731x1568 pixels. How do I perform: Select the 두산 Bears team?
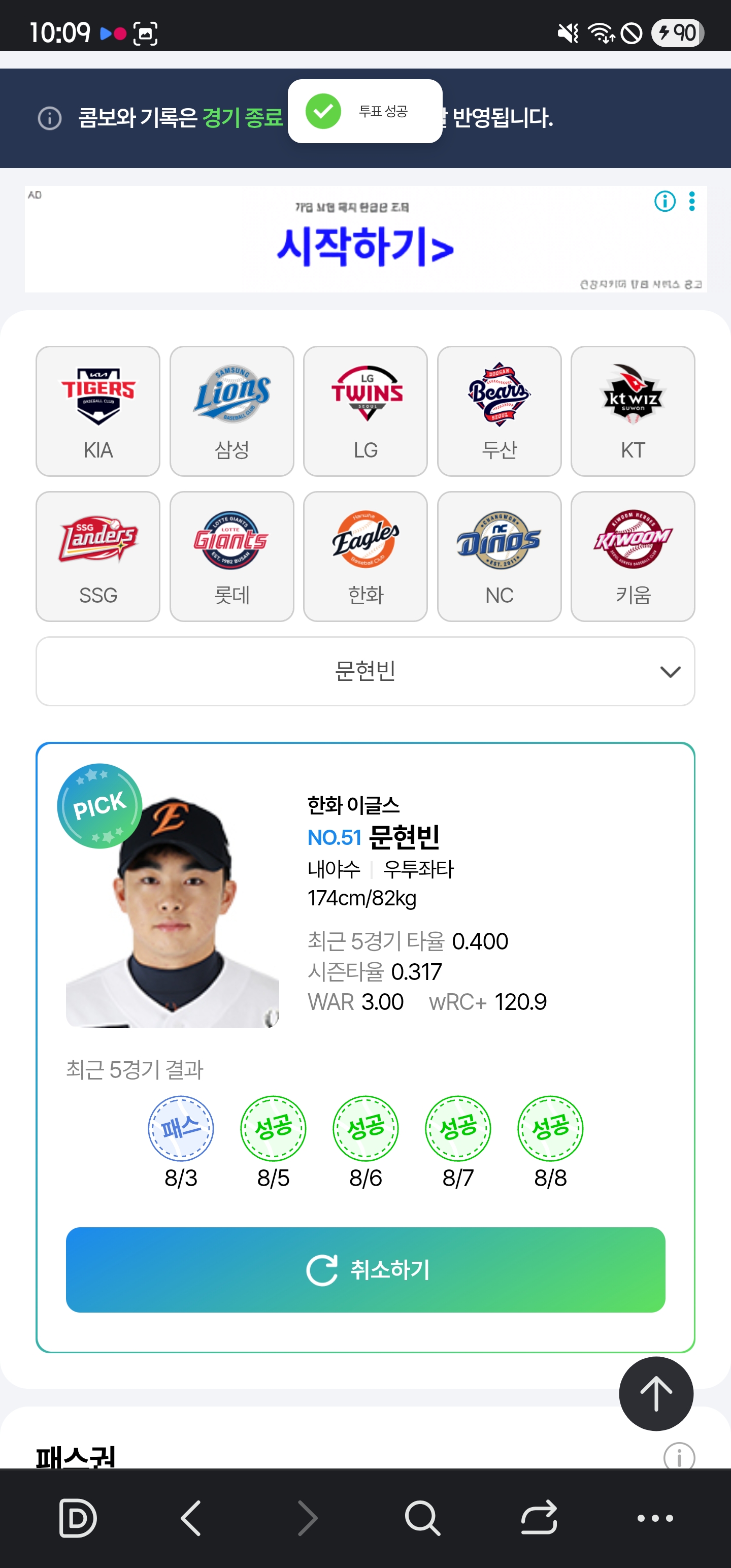[x=499, y=411]
